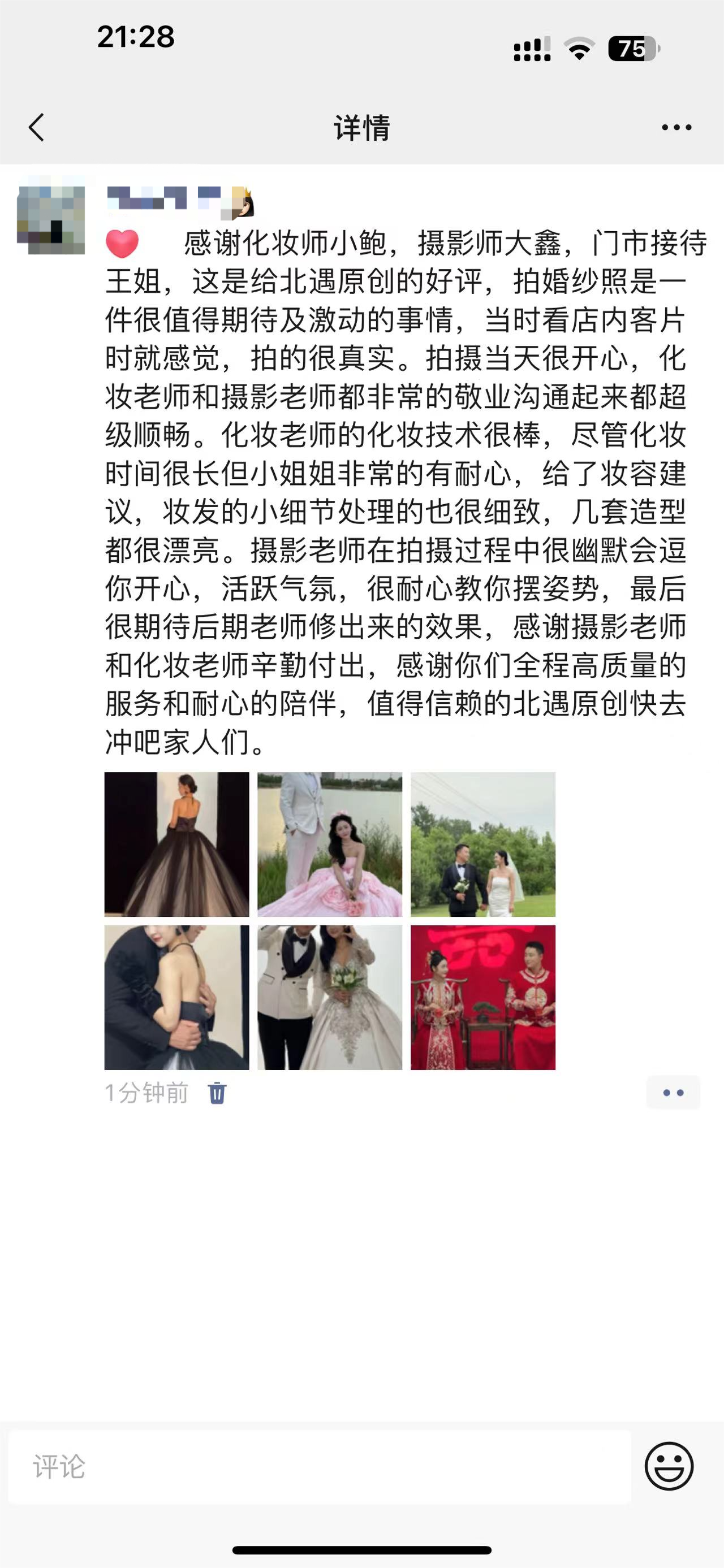Image resolution: width=724 pixels, height=1568 pixels.
Task: View the white tuxedo and bouquet photo
Action: pos(330,998)
